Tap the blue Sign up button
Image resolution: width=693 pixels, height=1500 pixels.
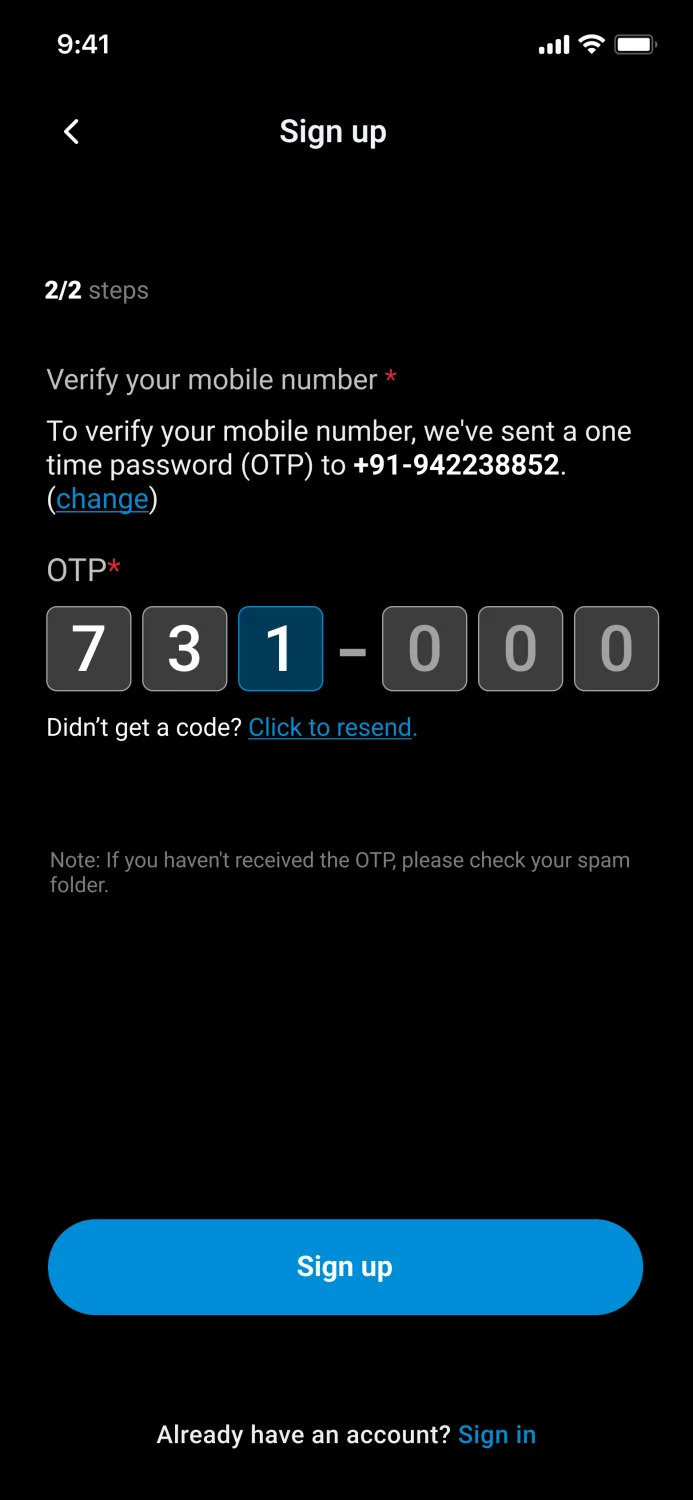(x=345, y=1267)
